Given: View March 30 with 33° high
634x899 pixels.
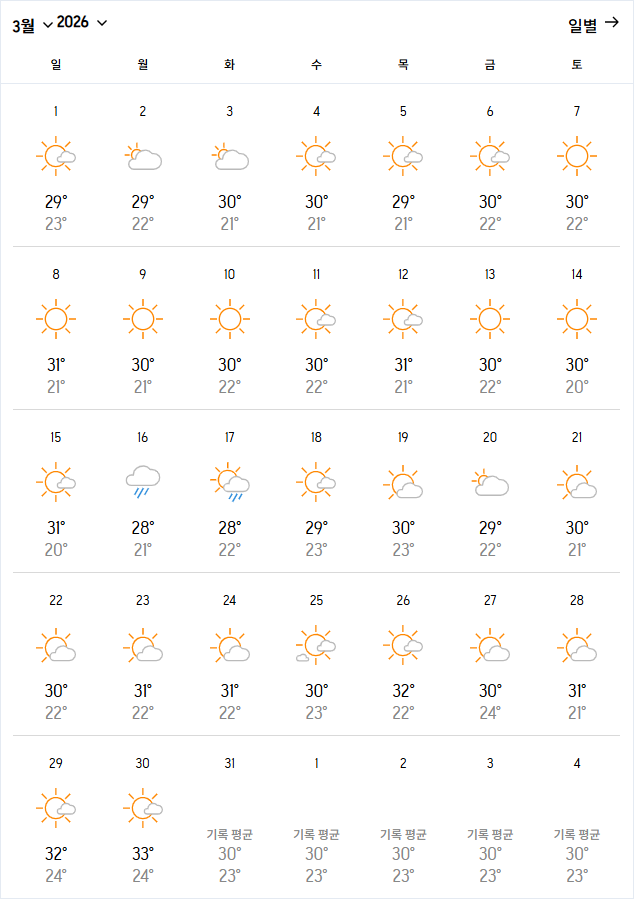Looking at the screenshot, I should coord(143,817).
